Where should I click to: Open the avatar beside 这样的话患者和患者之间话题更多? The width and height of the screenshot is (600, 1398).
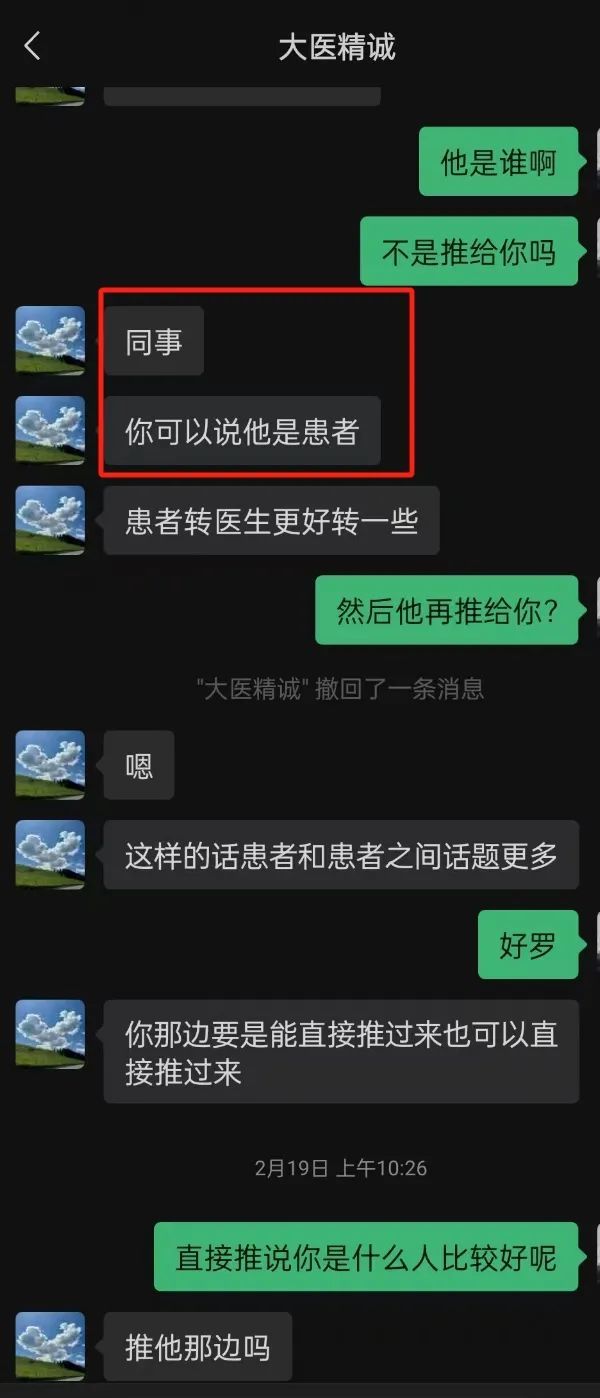50,855
